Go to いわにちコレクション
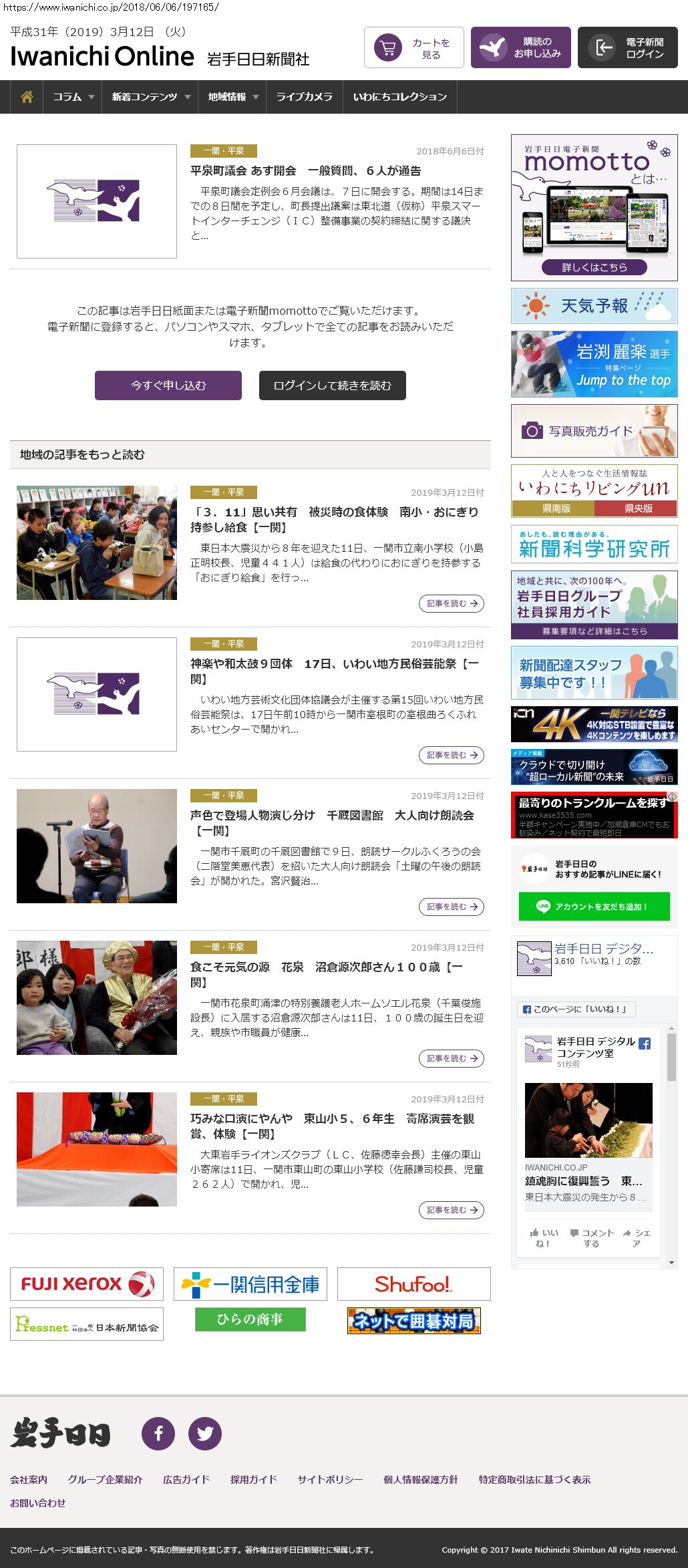This screenshot has height=1568, width=688. coord(399,97)
